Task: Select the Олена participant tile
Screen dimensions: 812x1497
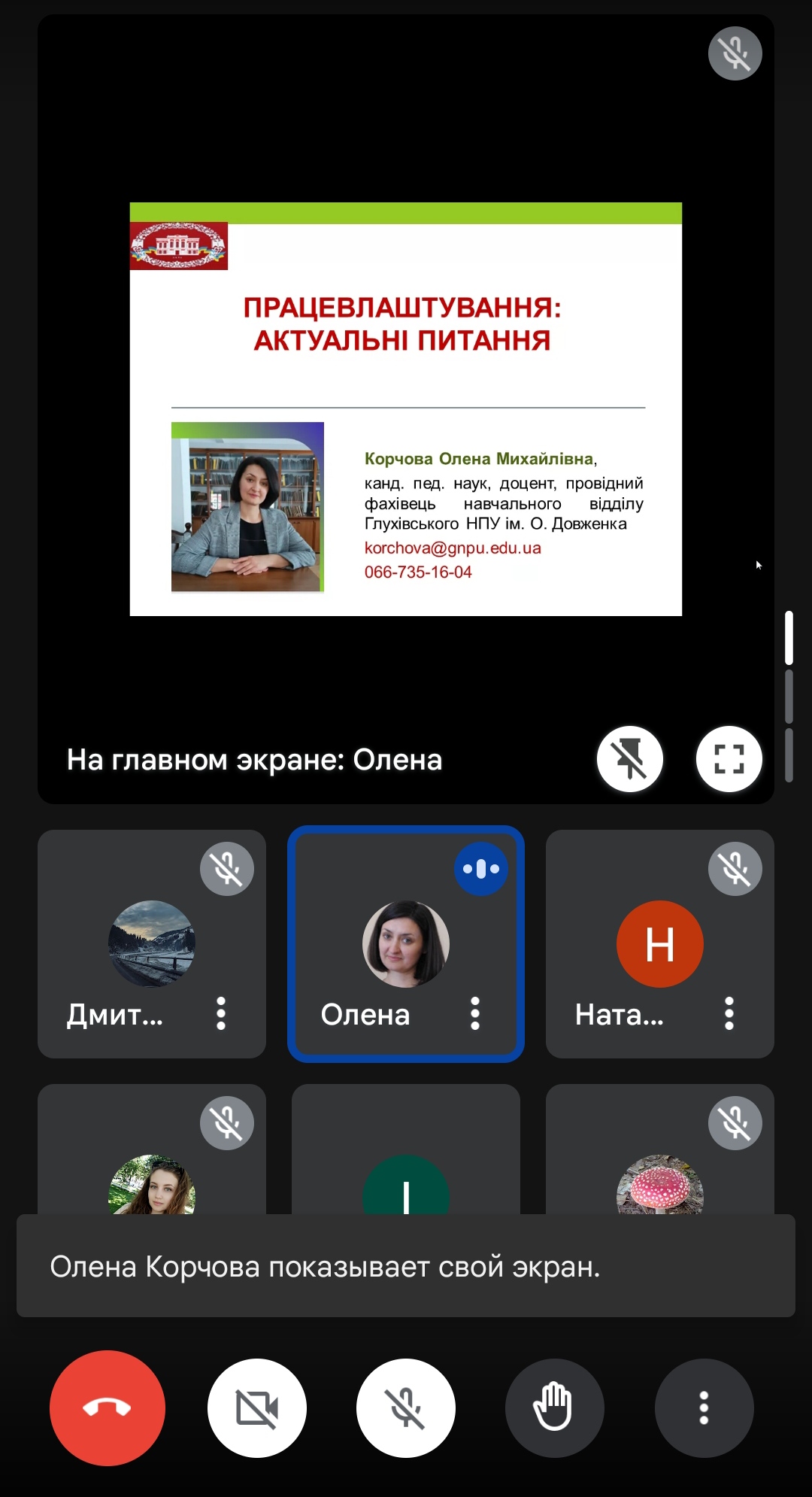Action: (x=406, y=944)
